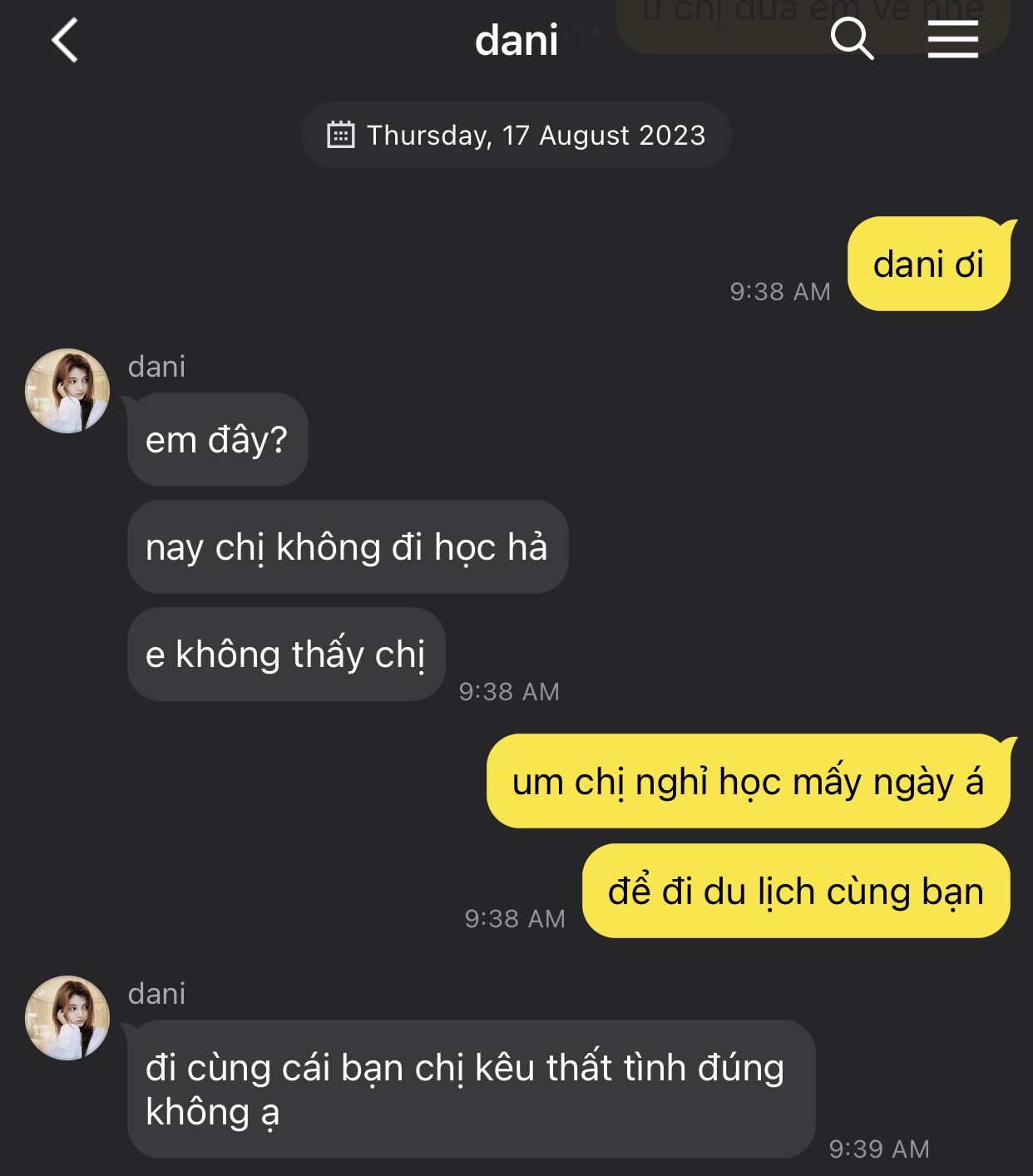Open dani's avatar above "em đây?"
The image size is (1033, 1176).
[67, 391]
